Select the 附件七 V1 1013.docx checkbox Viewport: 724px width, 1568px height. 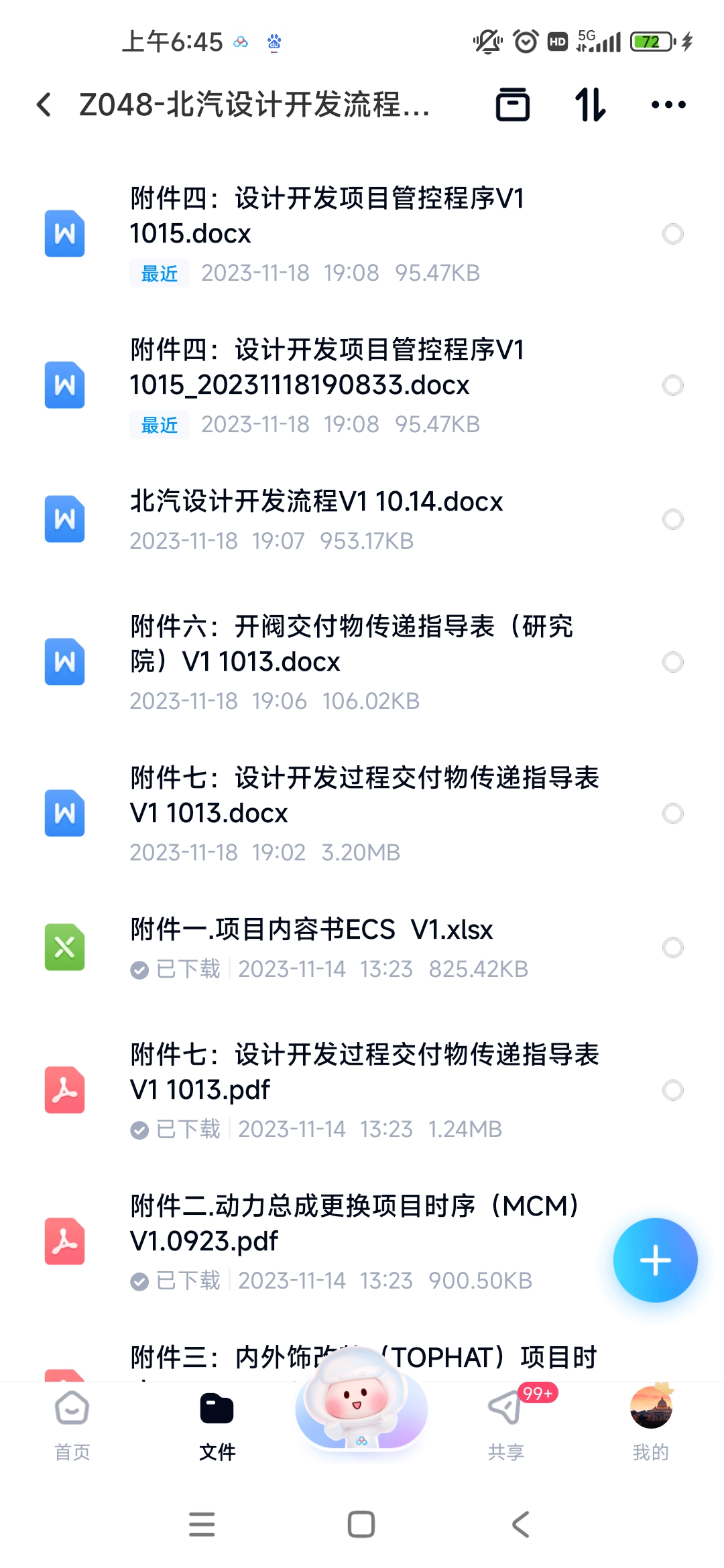point(672,813)
